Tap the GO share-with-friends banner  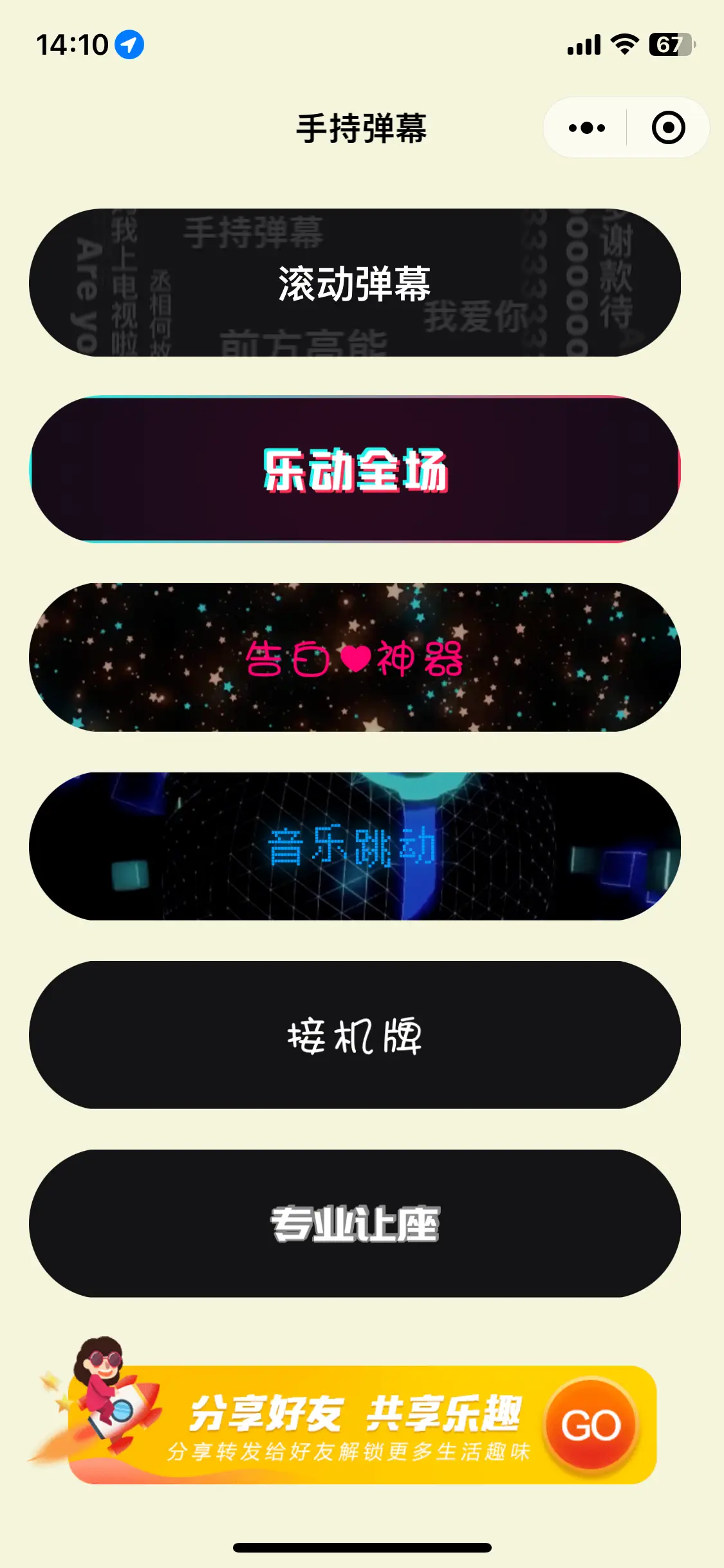point(591,1424)
